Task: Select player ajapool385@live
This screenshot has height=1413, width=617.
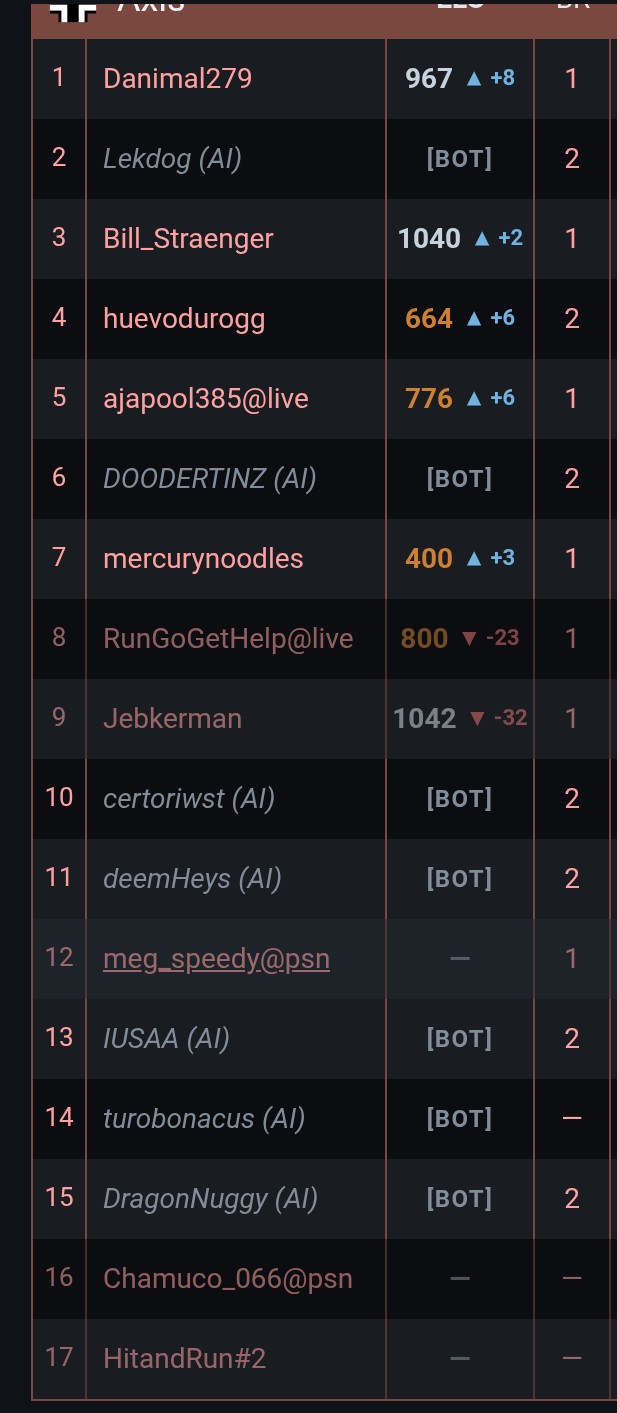Action: pos(206,399)
